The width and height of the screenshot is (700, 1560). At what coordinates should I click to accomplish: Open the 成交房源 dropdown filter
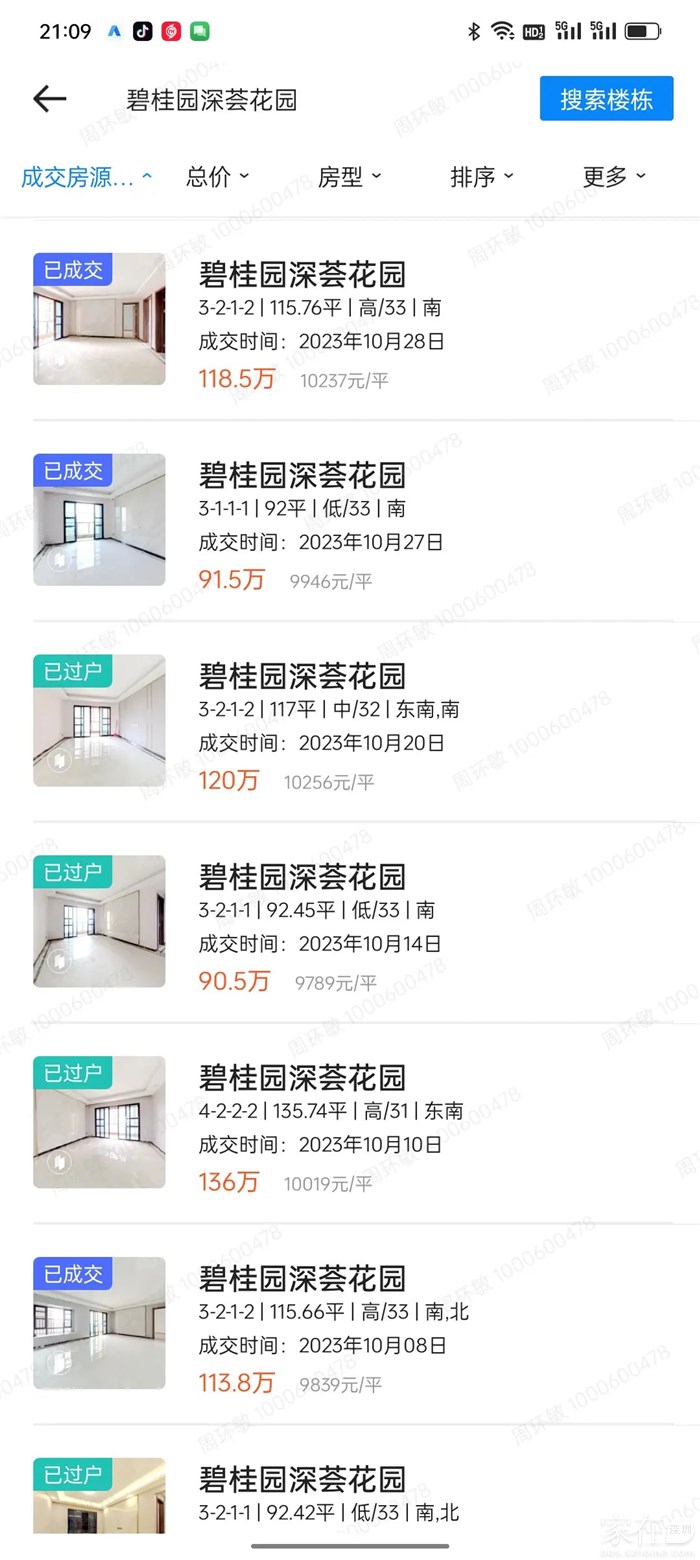tap(86, 178)
